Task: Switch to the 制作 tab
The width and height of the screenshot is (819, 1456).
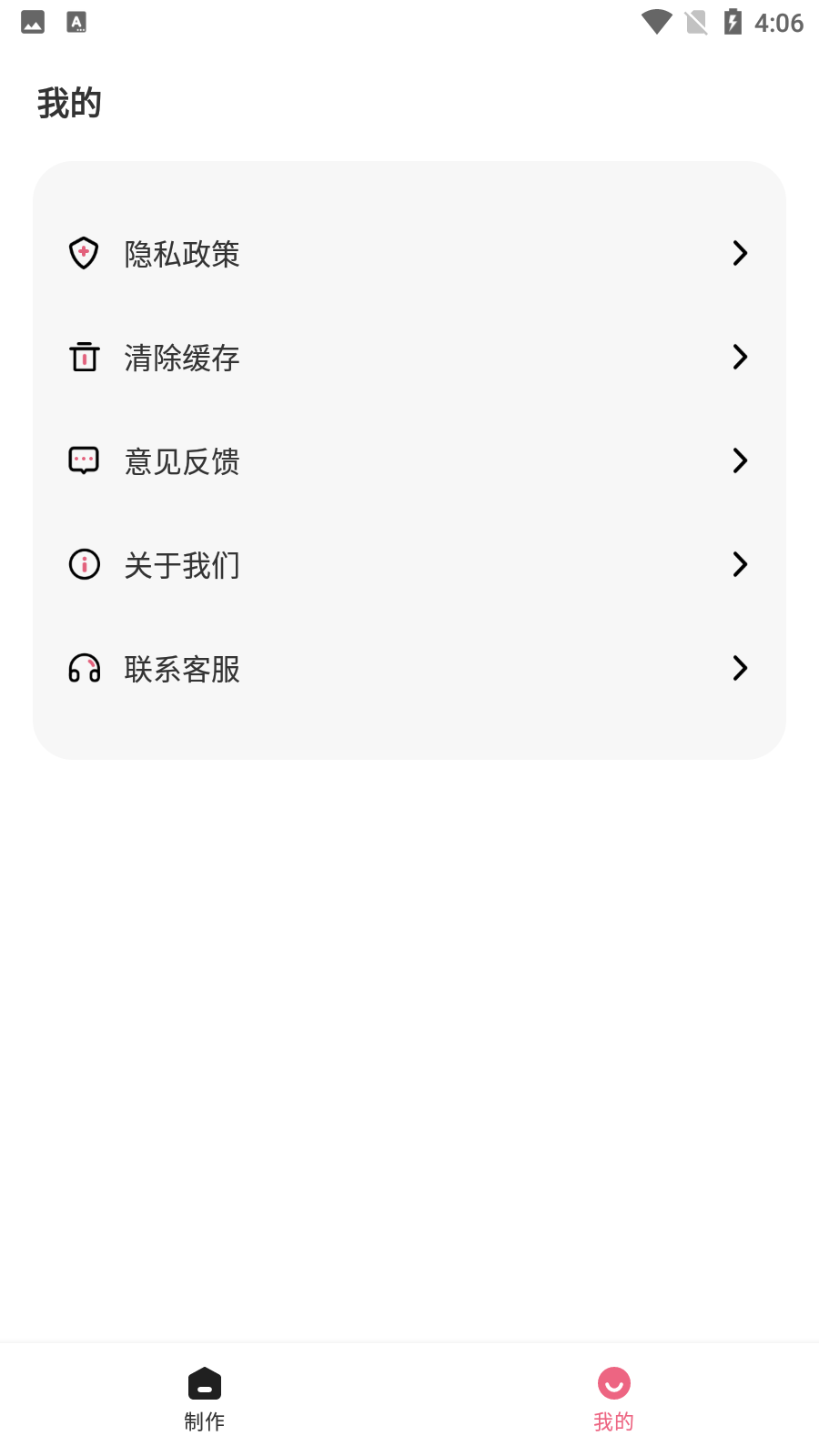Action: 205,1400
